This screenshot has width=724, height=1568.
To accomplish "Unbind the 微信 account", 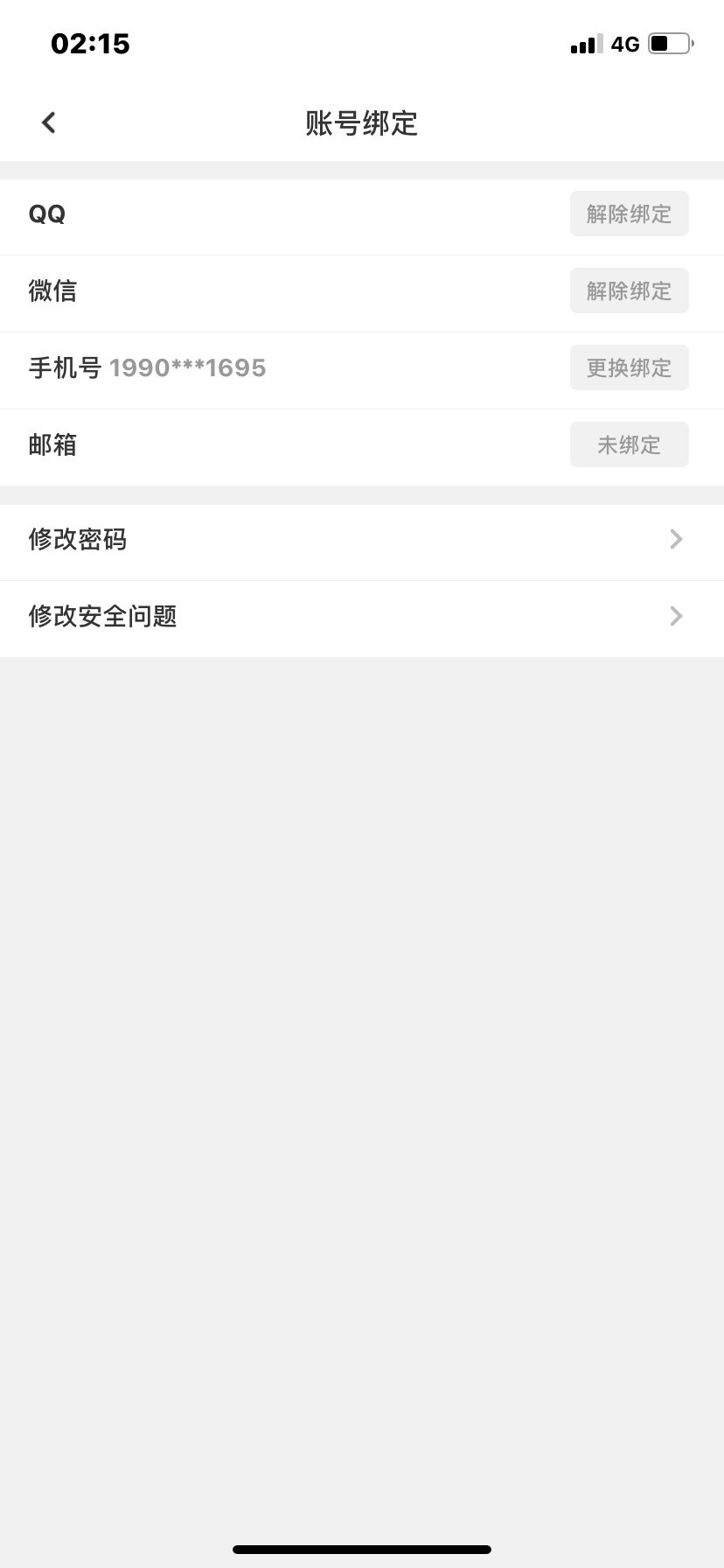I will point(629,290).
